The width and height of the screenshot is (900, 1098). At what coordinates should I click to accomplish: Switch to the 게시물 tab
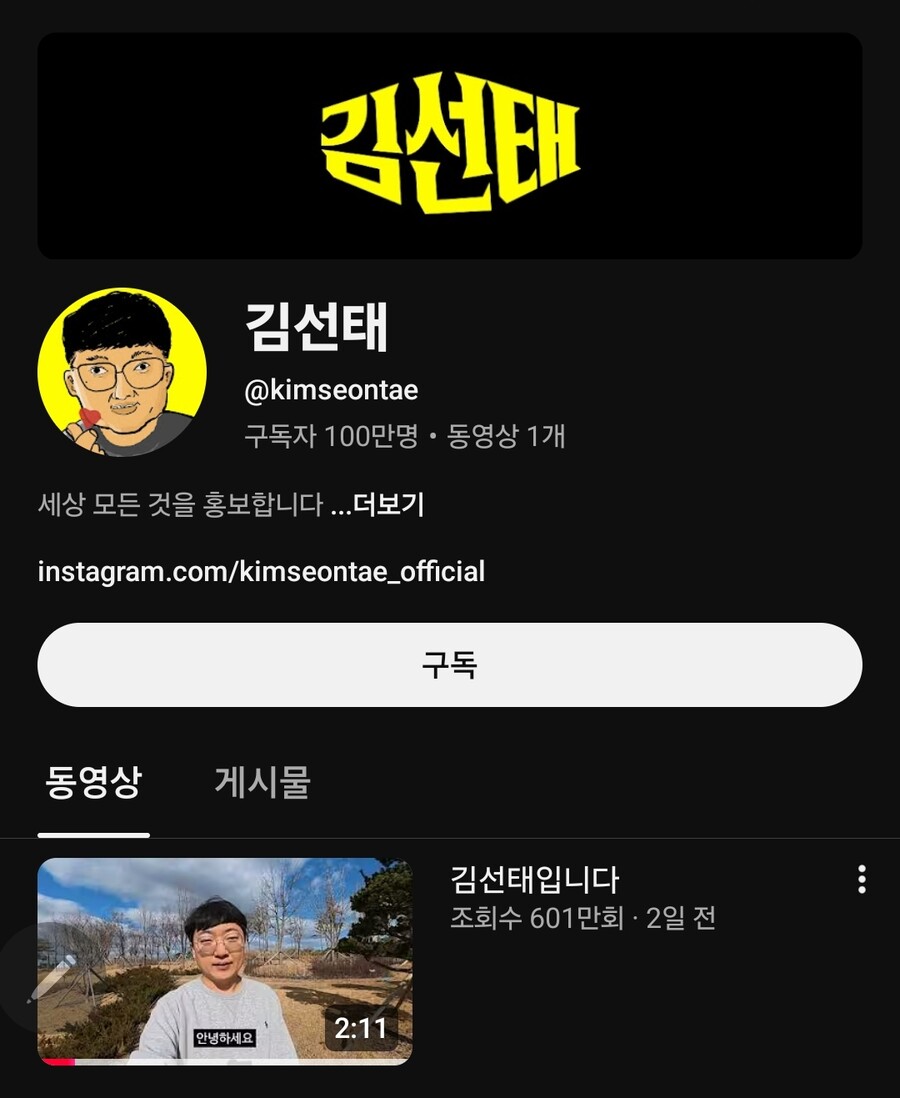(x=262, y=782)
